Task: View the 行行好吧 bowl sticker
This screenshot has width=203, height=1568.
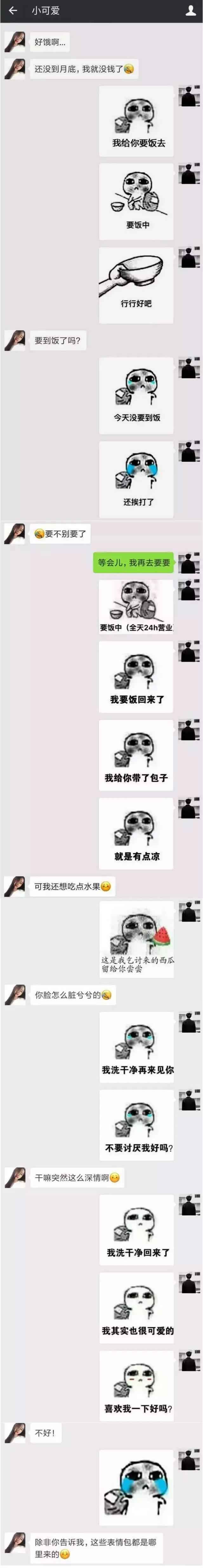Action: tap(136, 284)
